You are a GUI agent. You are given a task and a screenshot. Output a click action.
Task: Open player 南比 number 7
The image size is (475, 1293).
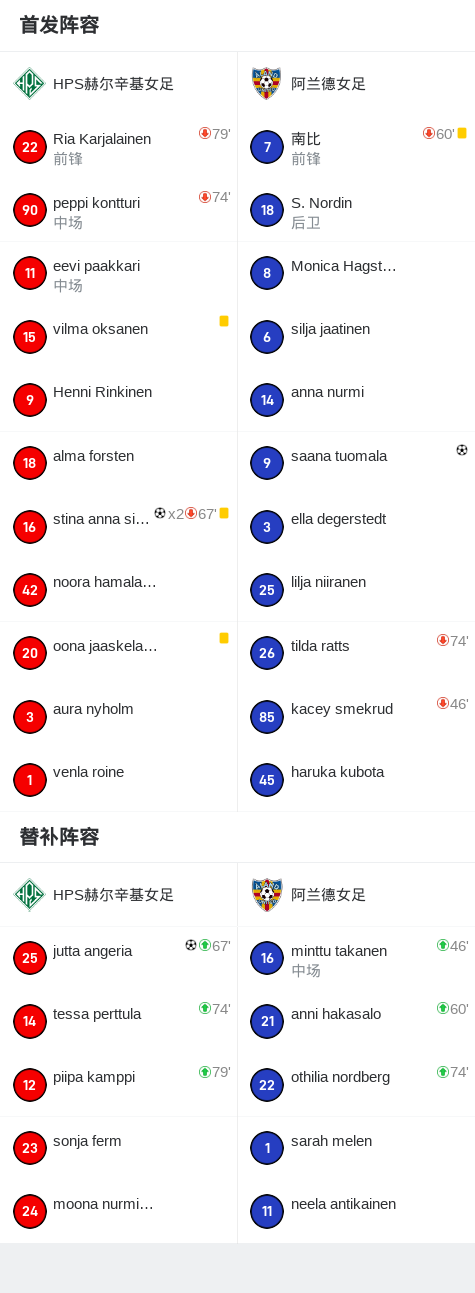[x=356, y=147]
